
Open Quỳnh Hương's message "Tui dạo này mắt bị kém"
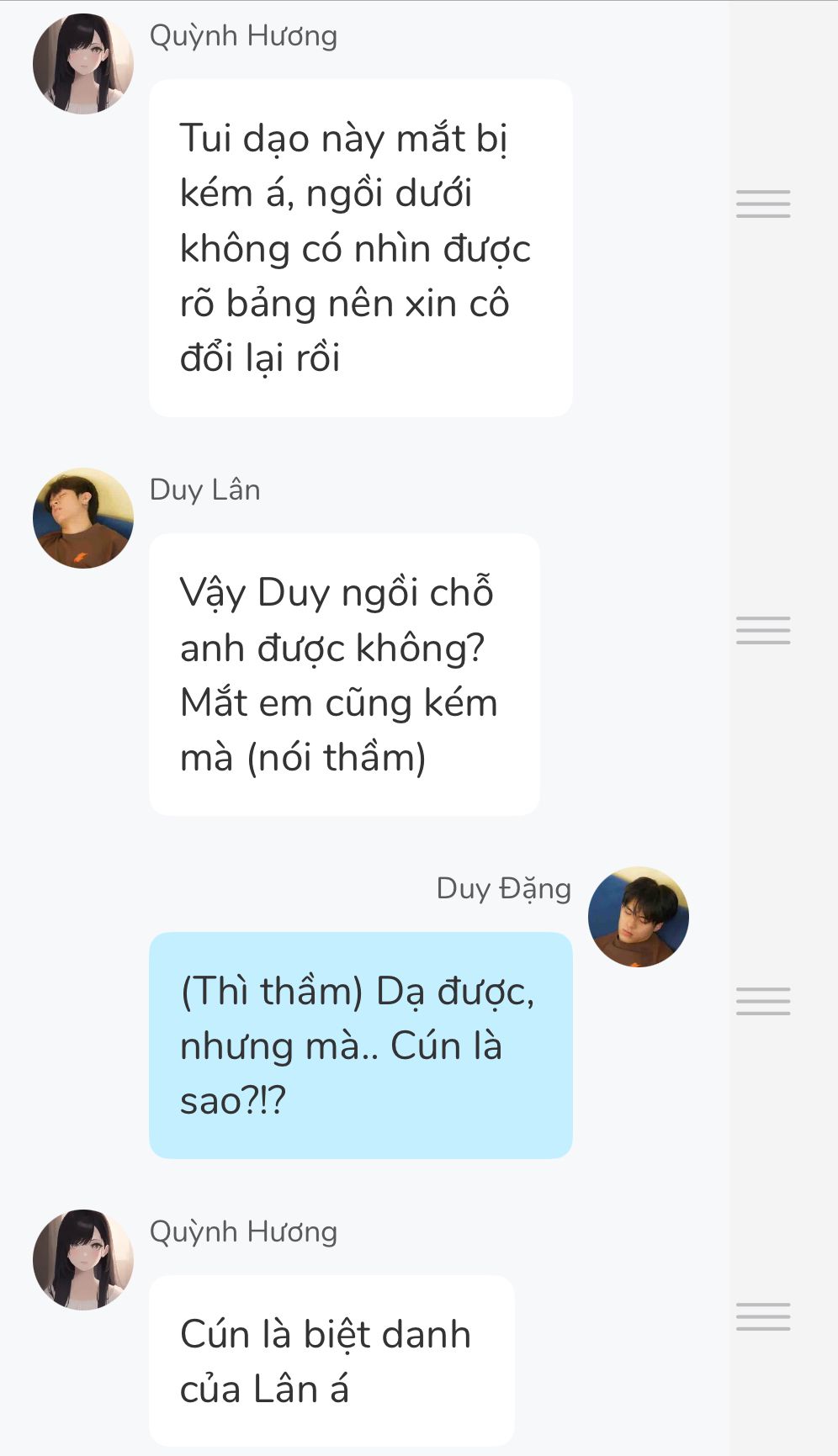(x=360, y=248)
